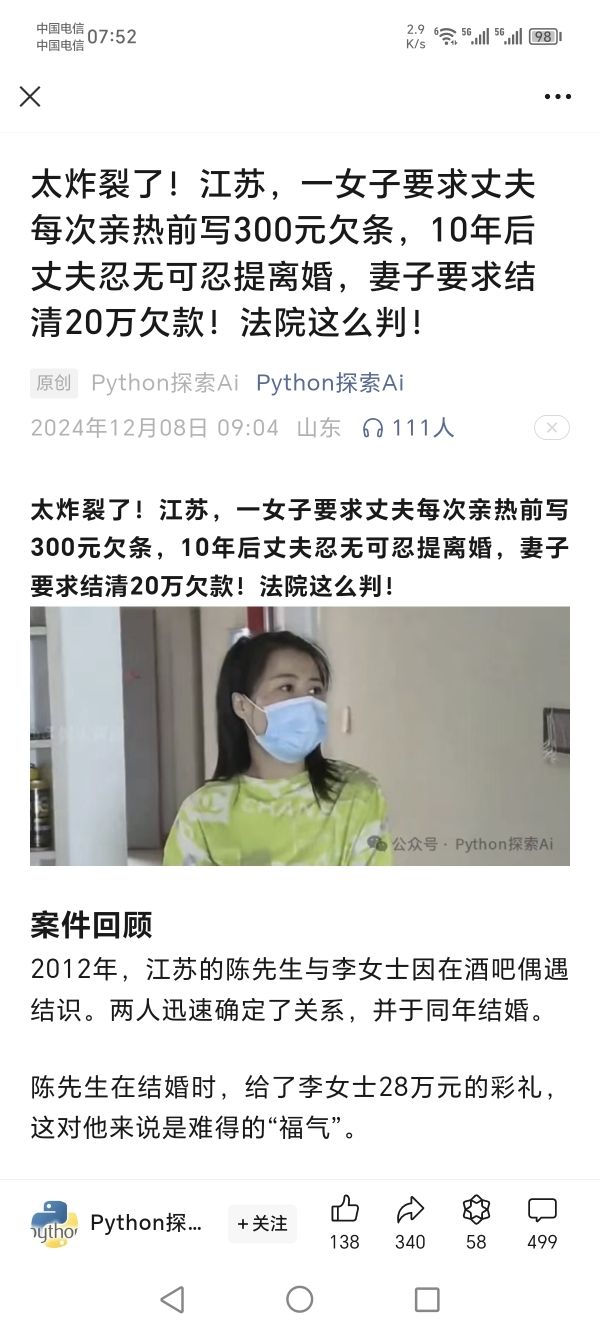Screen dimensions: 600x1332
Task: Follow the account with +关注
Action: (x=262, y=1223)
